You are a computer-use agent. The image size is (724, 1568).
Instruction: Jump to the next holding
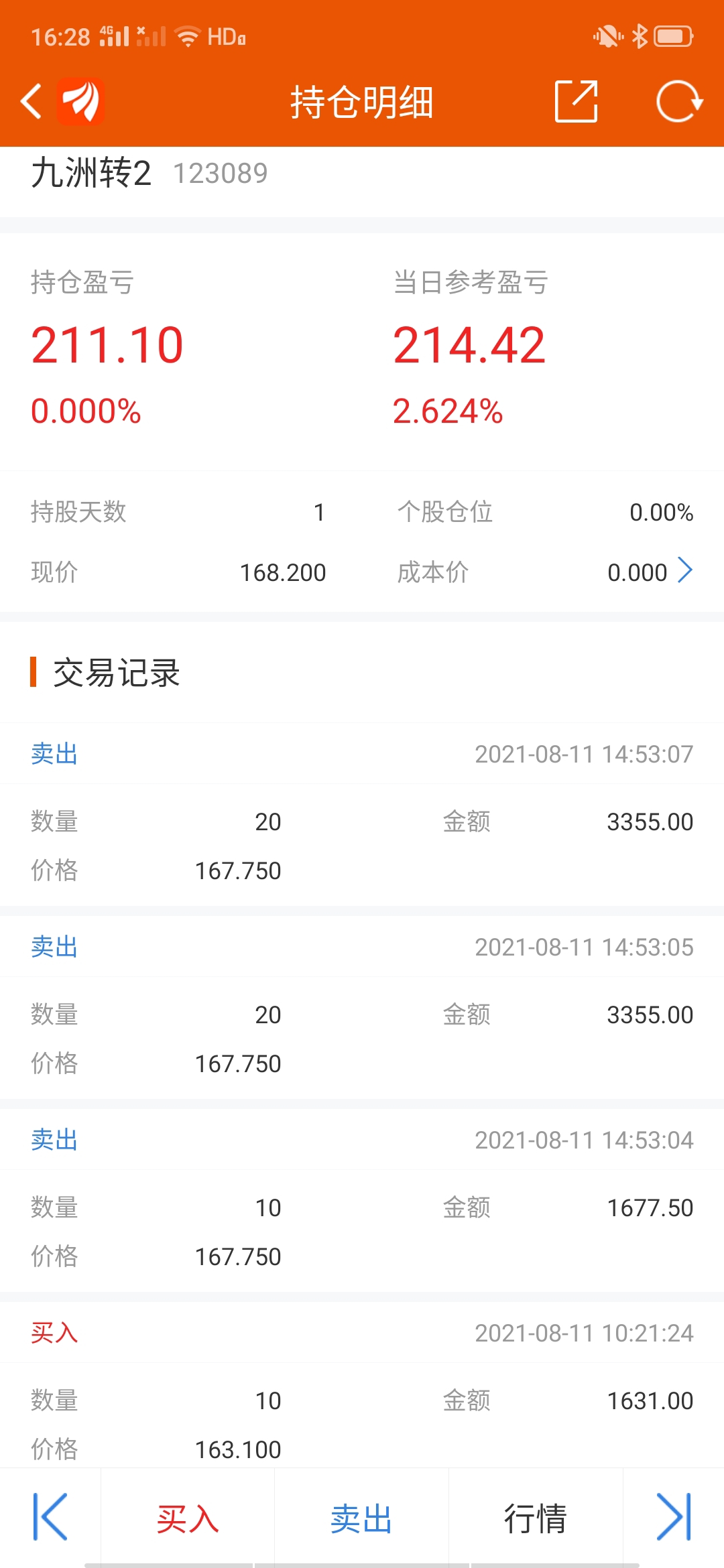pos(674,1517)
